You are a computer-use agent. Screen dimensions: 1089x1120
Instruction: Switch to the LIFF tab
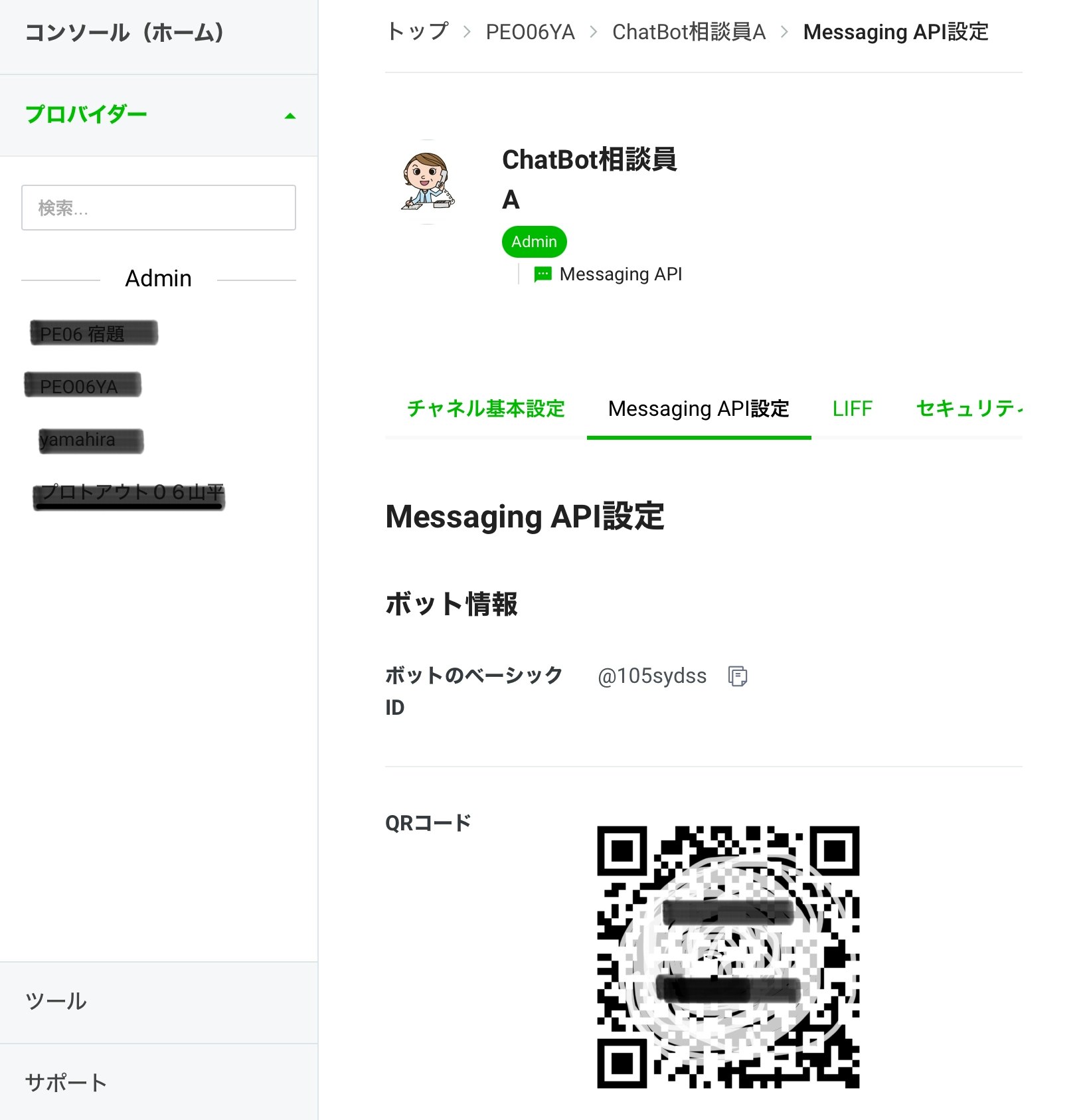point(853,409)
